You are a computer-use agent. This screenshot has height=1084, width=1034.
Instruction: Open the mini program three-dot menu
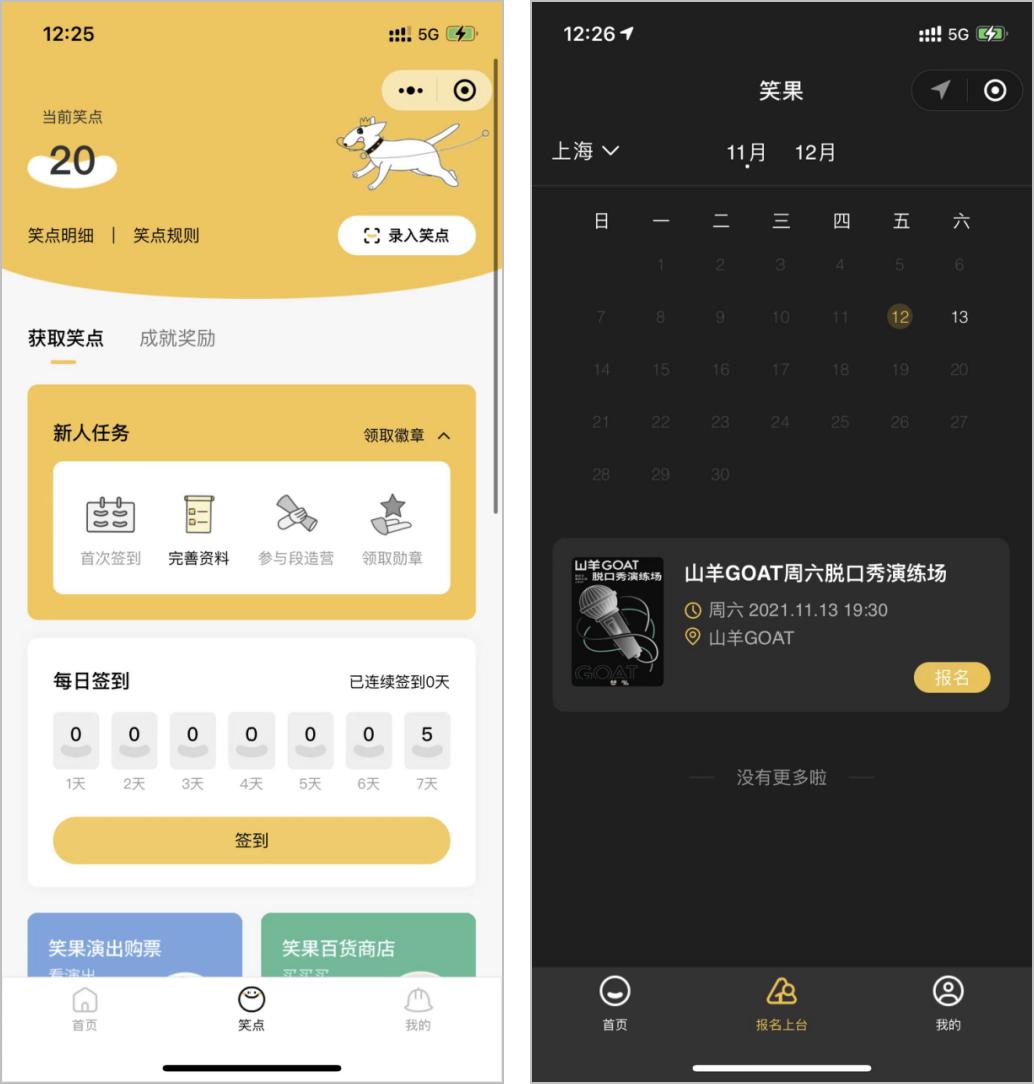(x=410, y=91)
